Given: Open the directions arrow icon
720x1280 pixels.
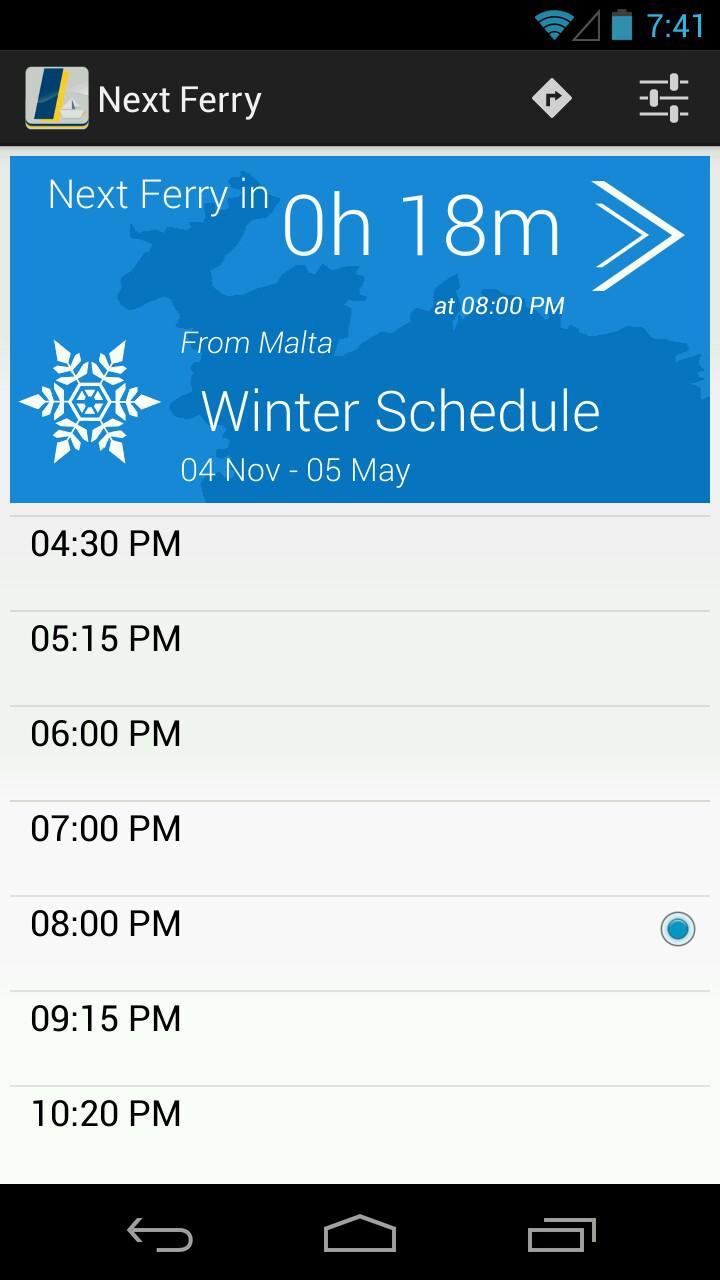Looking at the screenshot, I should pyautogui.click(x=552, y=98).
